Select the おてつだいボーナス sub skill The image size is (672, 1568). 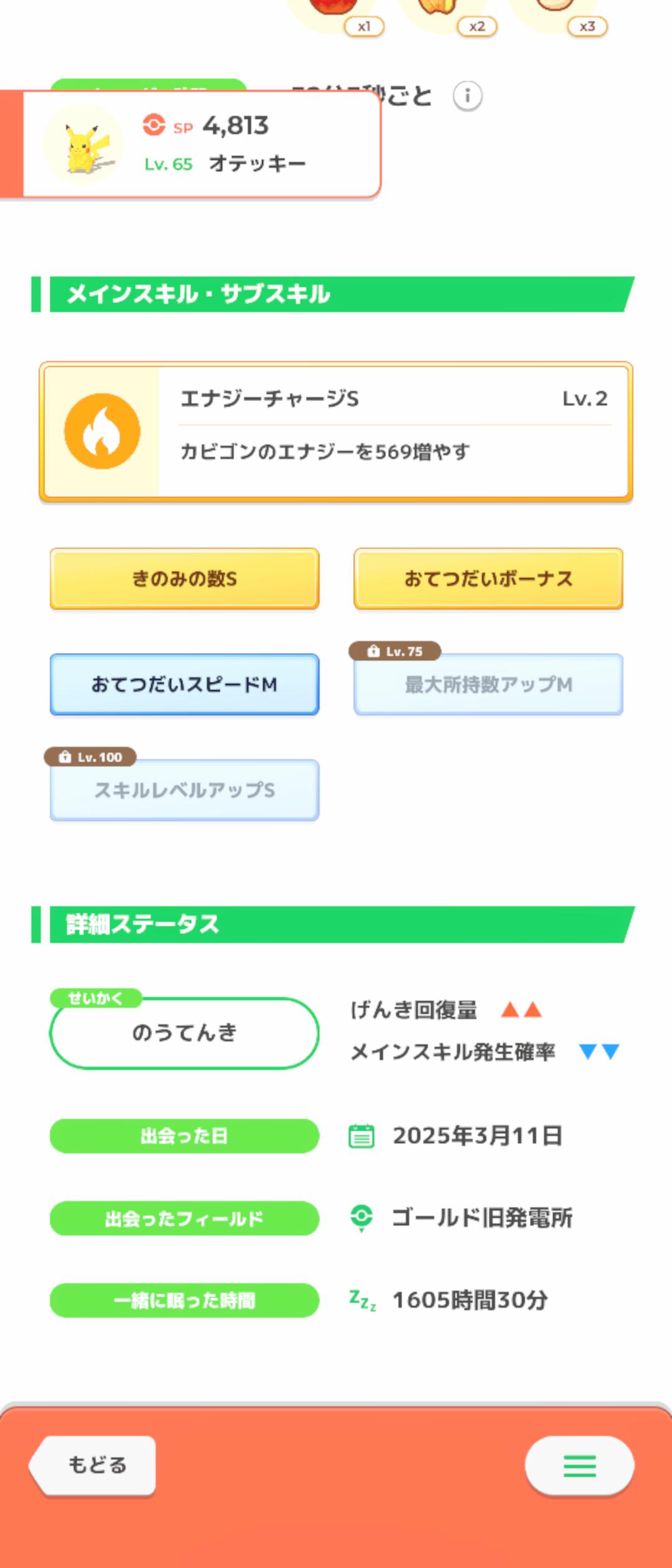click(x=488, y=579)
